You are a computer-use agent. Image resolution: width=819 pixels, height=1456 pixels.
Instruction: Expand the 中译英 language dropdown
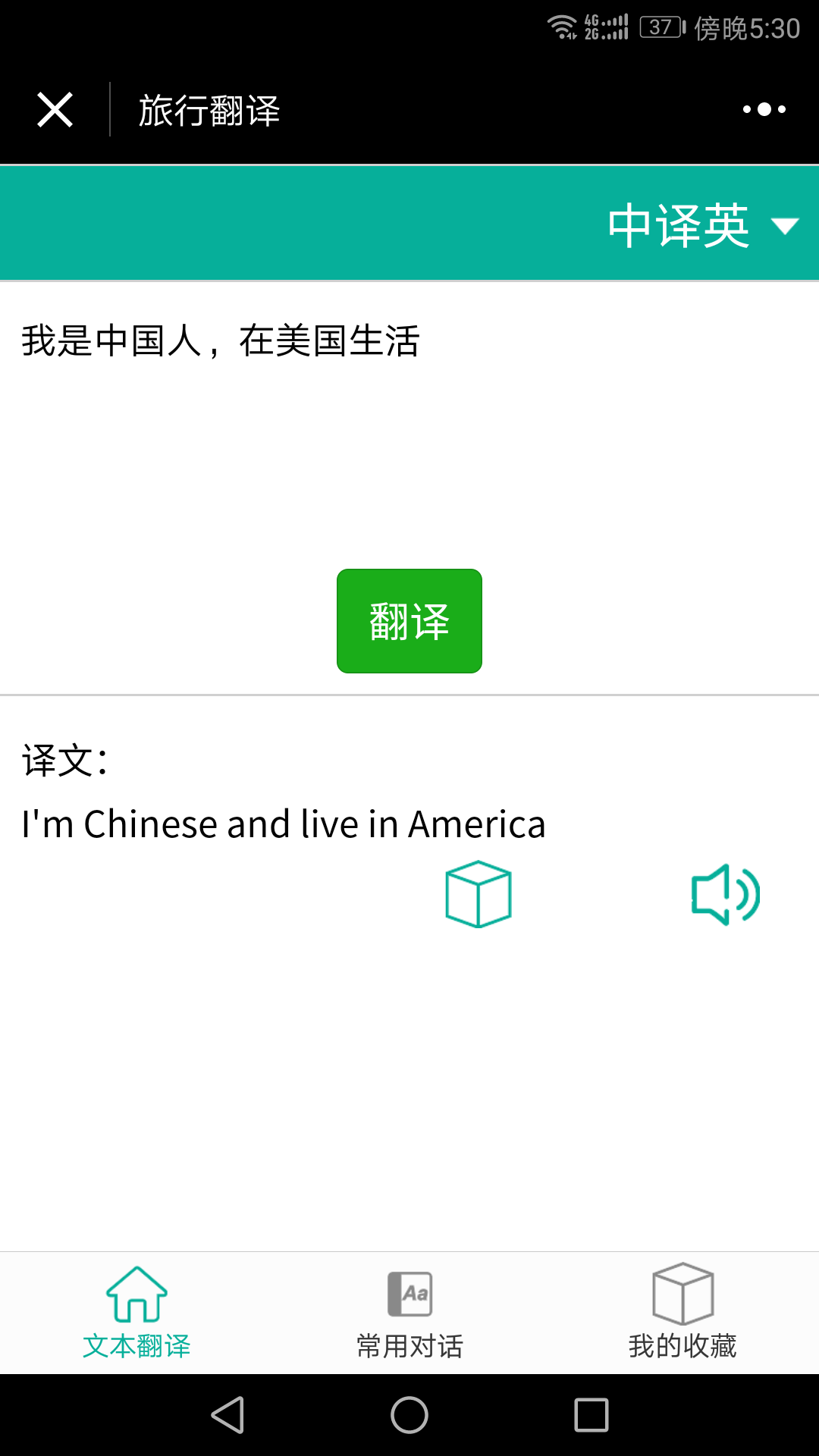702,225
